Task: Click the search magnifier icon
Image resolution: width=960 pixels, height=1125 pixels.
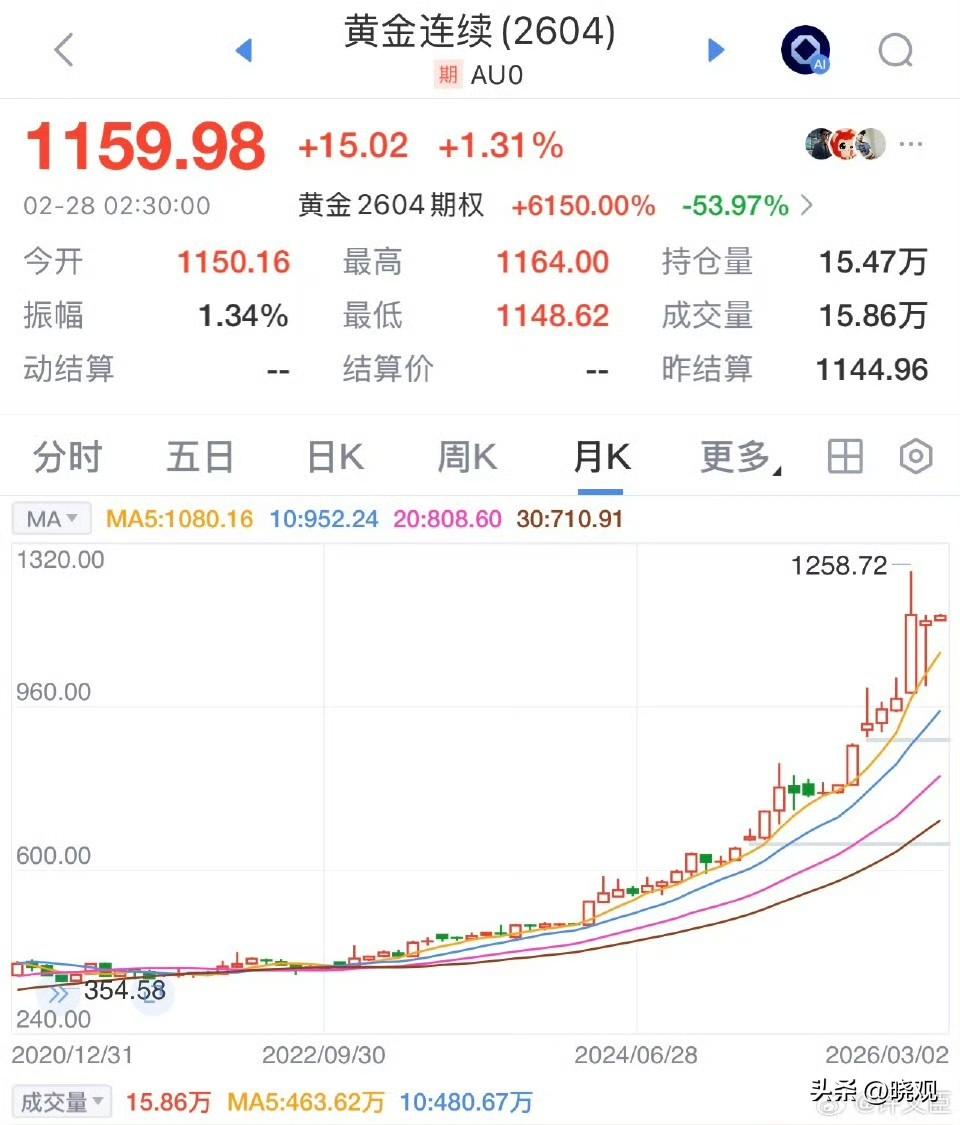Action: click(x=895, y=50)
